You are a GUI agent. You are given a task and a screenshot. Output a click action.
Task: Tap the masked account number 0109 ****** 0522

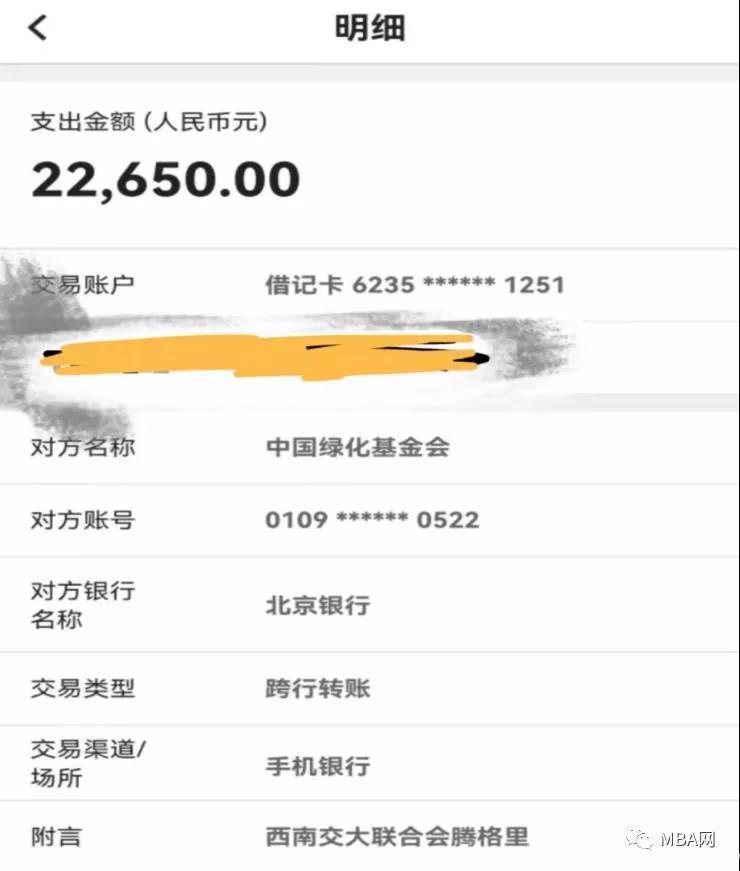pyautogui.click(x=370, y=519)
